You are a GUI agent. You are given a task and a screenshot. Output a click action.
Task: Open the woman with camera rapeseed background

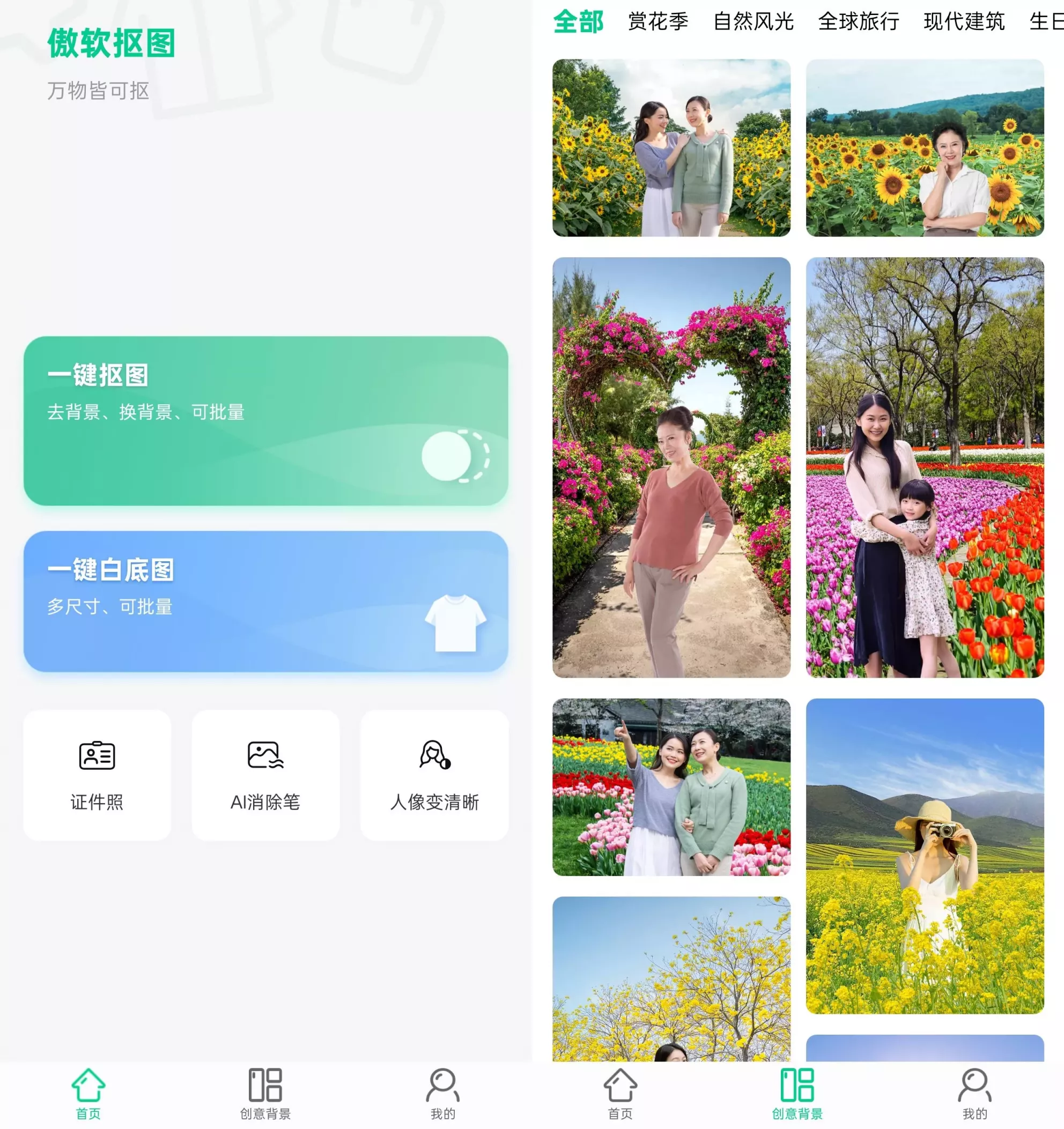(x=924, y=856)
